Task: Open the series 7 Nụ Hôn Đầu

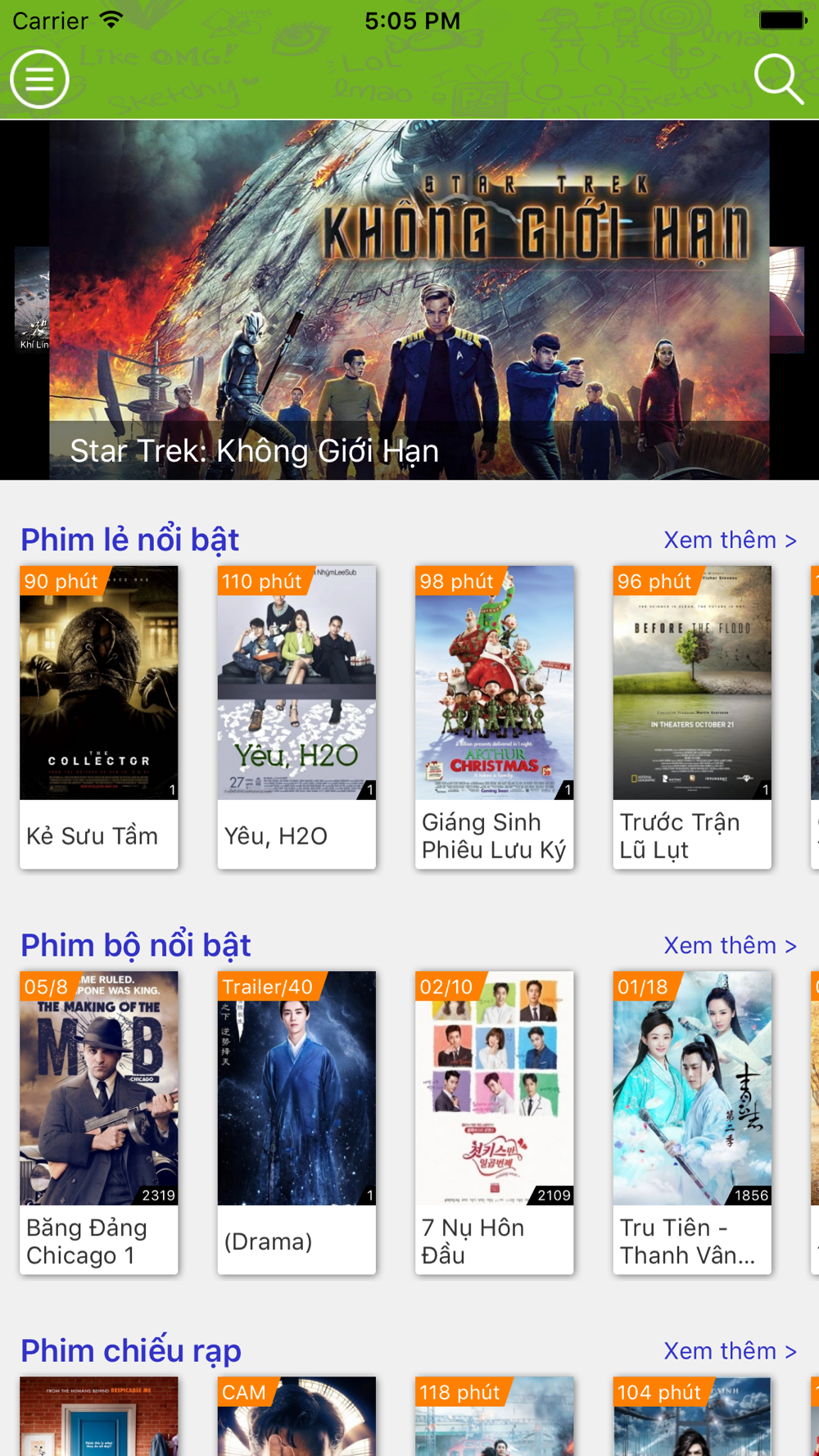Action: click(494, 1122)
